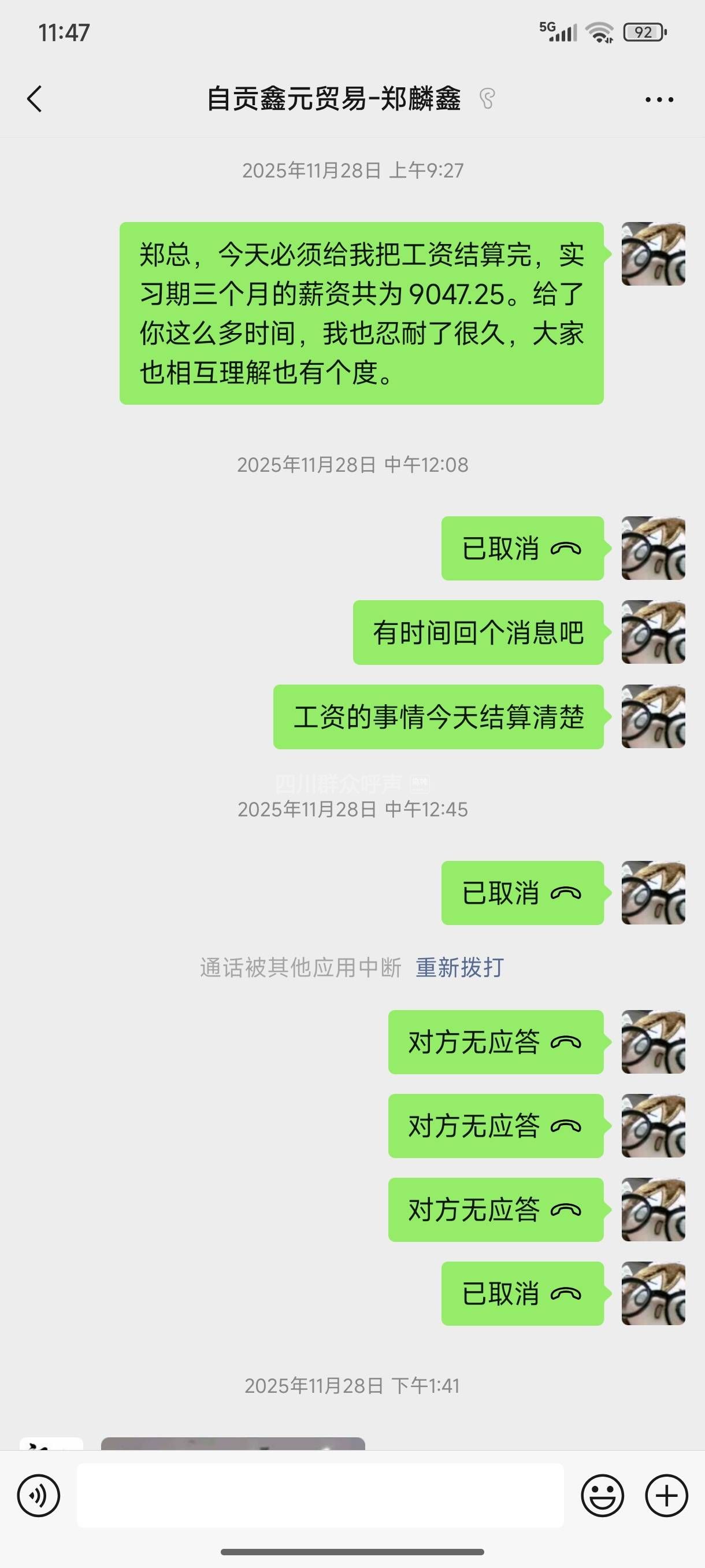This screenshot has height=1568, width=705.
Task: Open the plus attachments panel
Action: coord(666,1496)
